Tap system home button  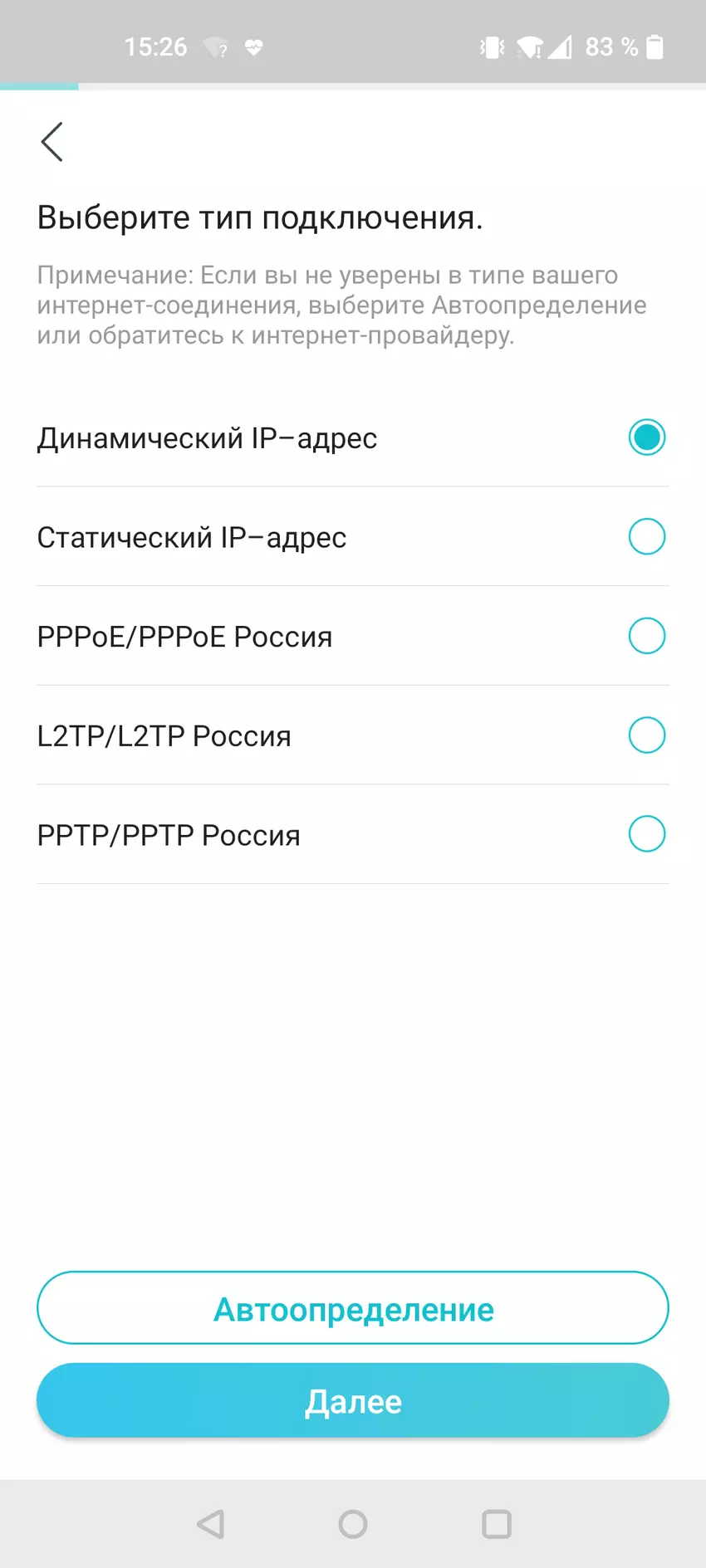click(353, 1524)
